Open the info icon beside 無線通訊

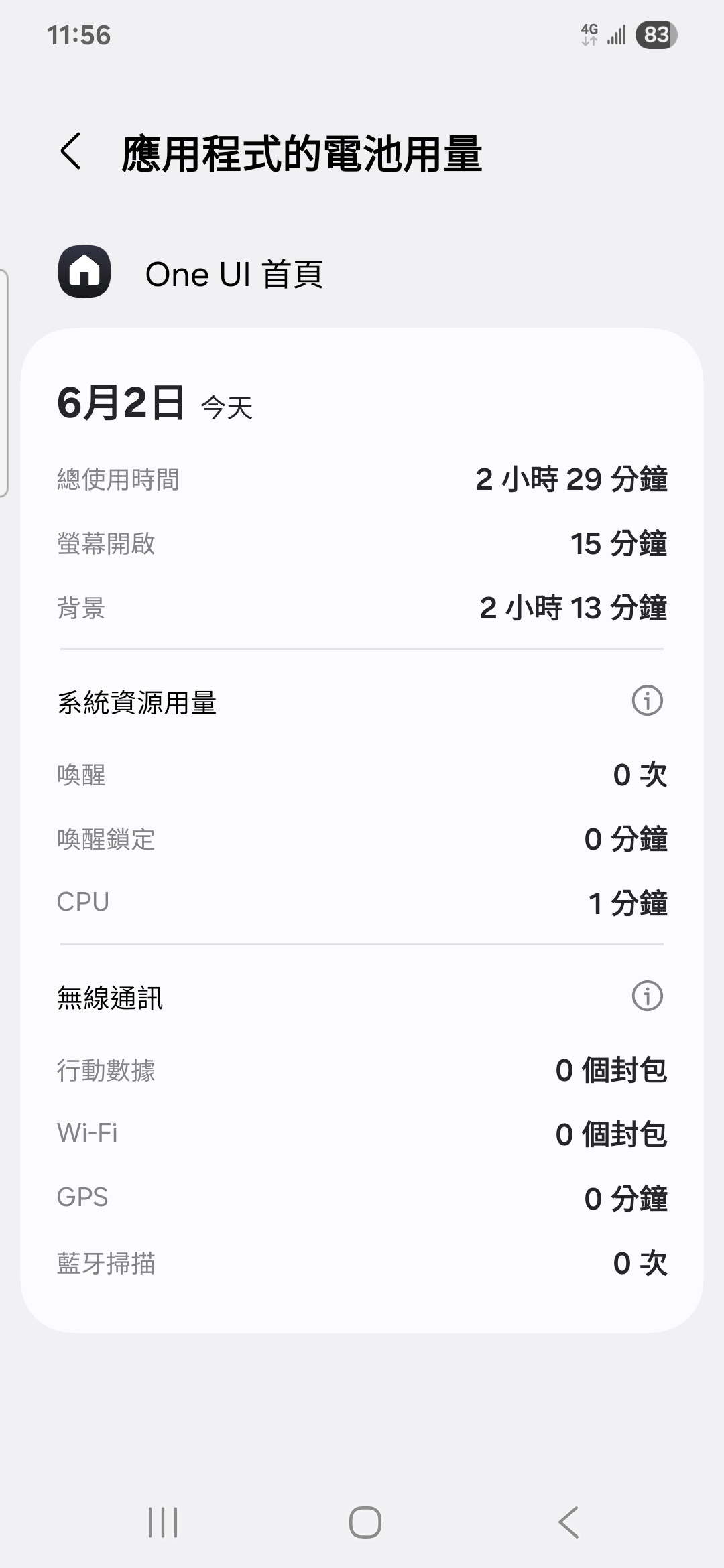tap(647, 996)
